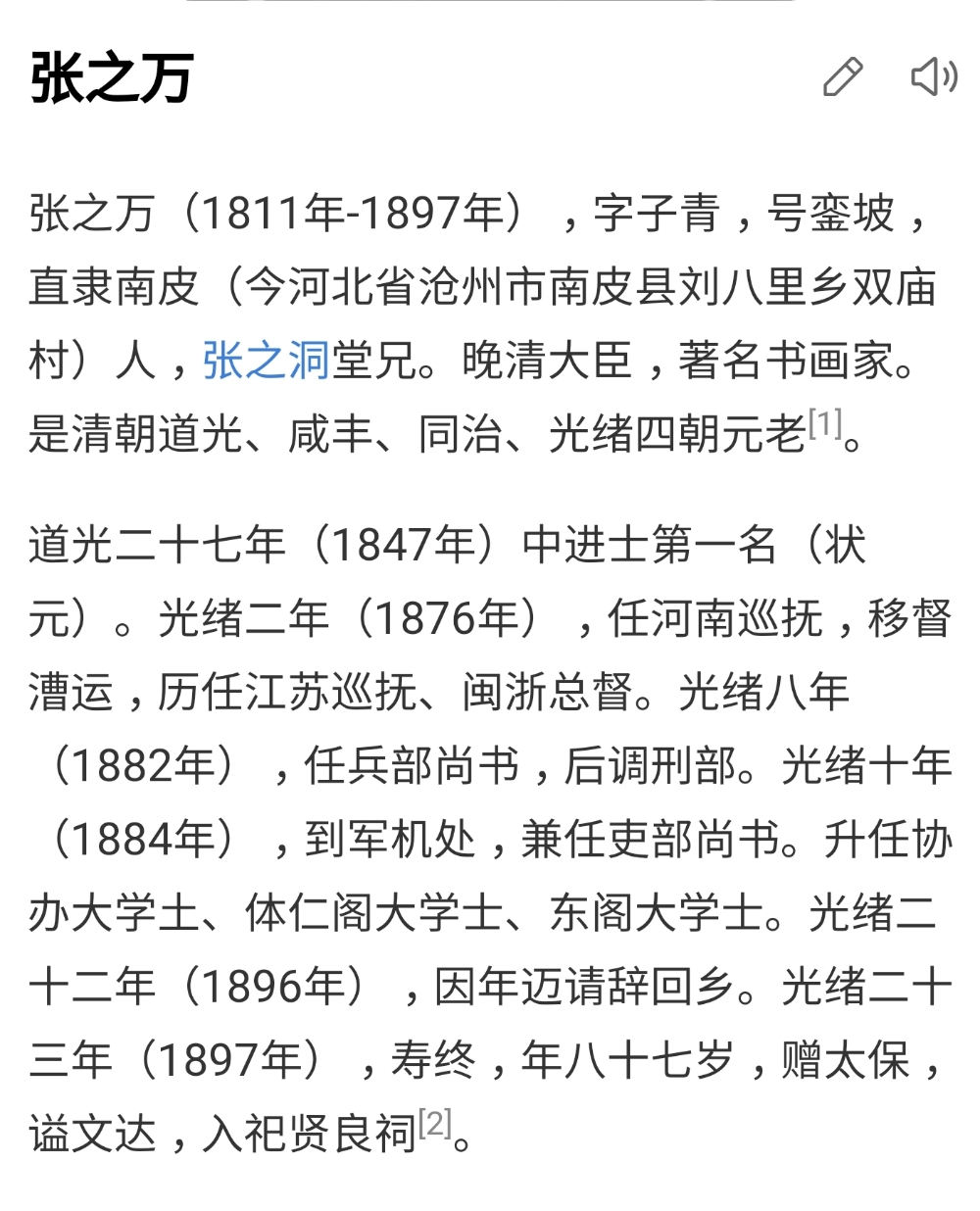
Task: Tap the pencil edit icon
Action: [842, 77]
